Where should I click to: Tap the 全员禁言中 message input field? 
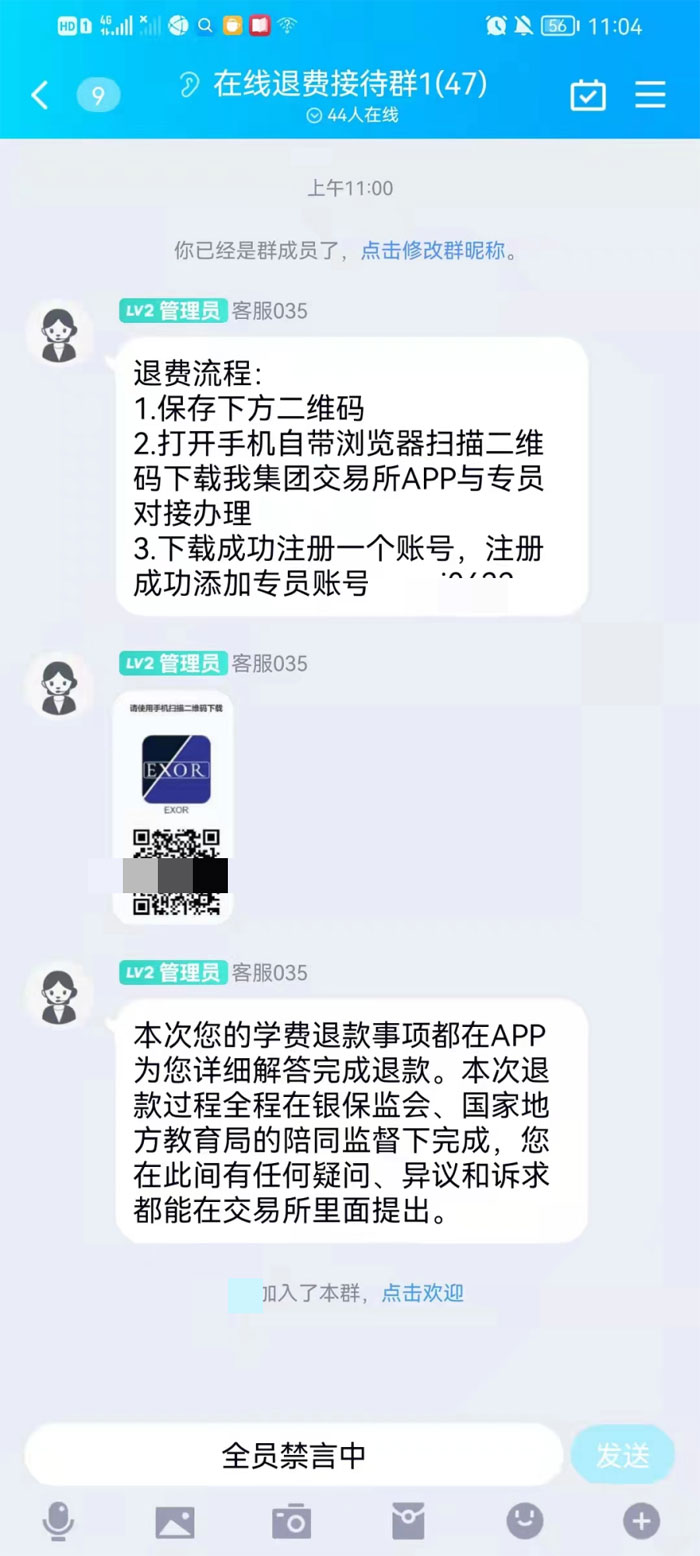click(x=293, y=1455)
